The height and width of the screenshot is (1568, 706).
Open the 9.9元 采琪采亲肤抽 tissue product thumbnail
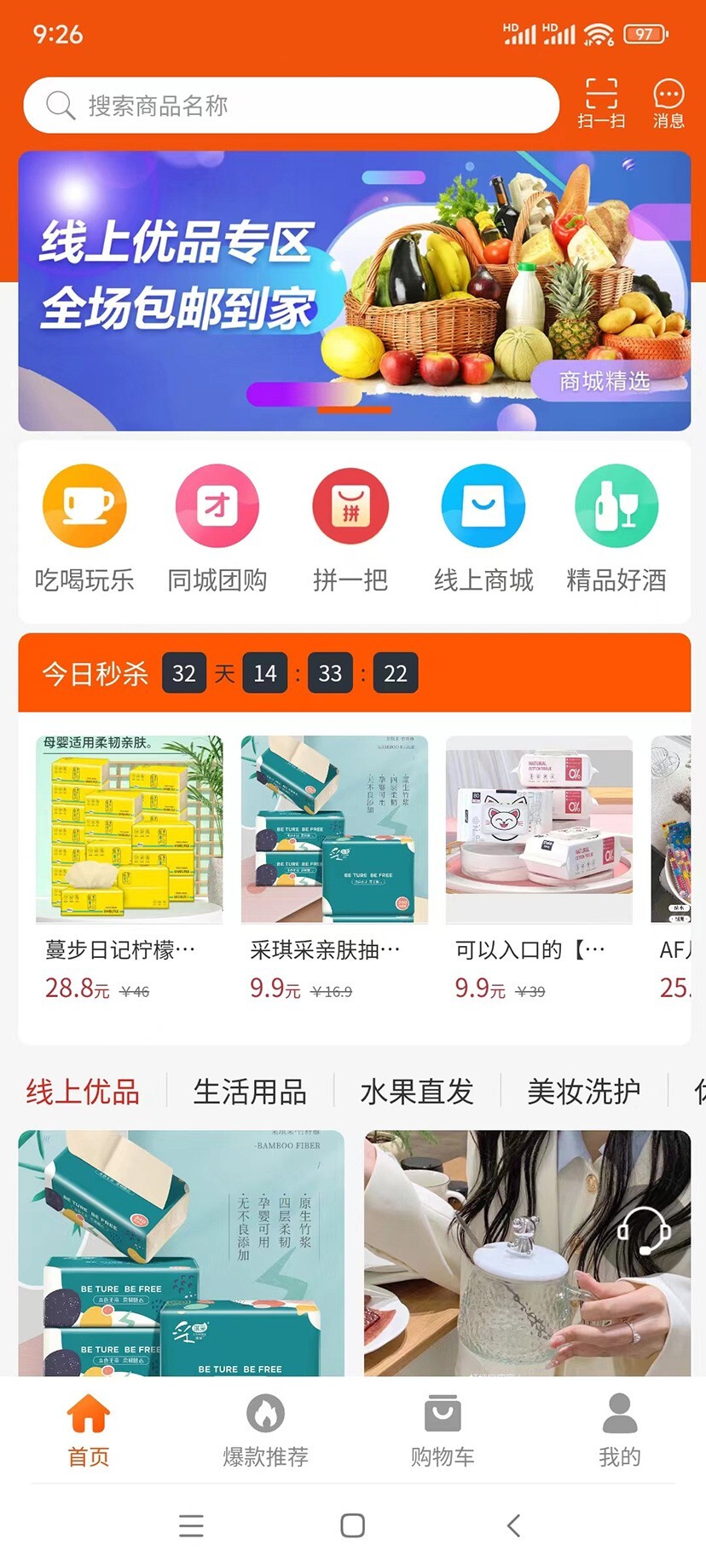coord(333,827)
